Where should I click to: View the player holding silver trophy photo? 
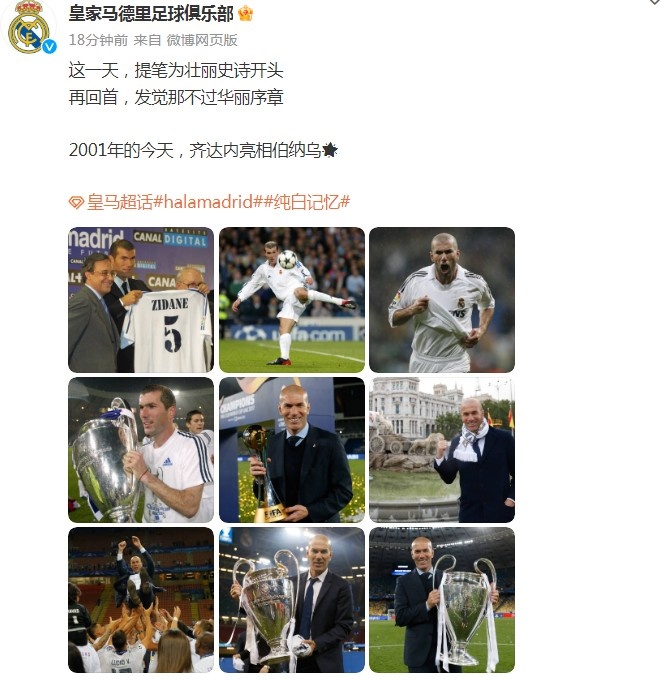140,450
